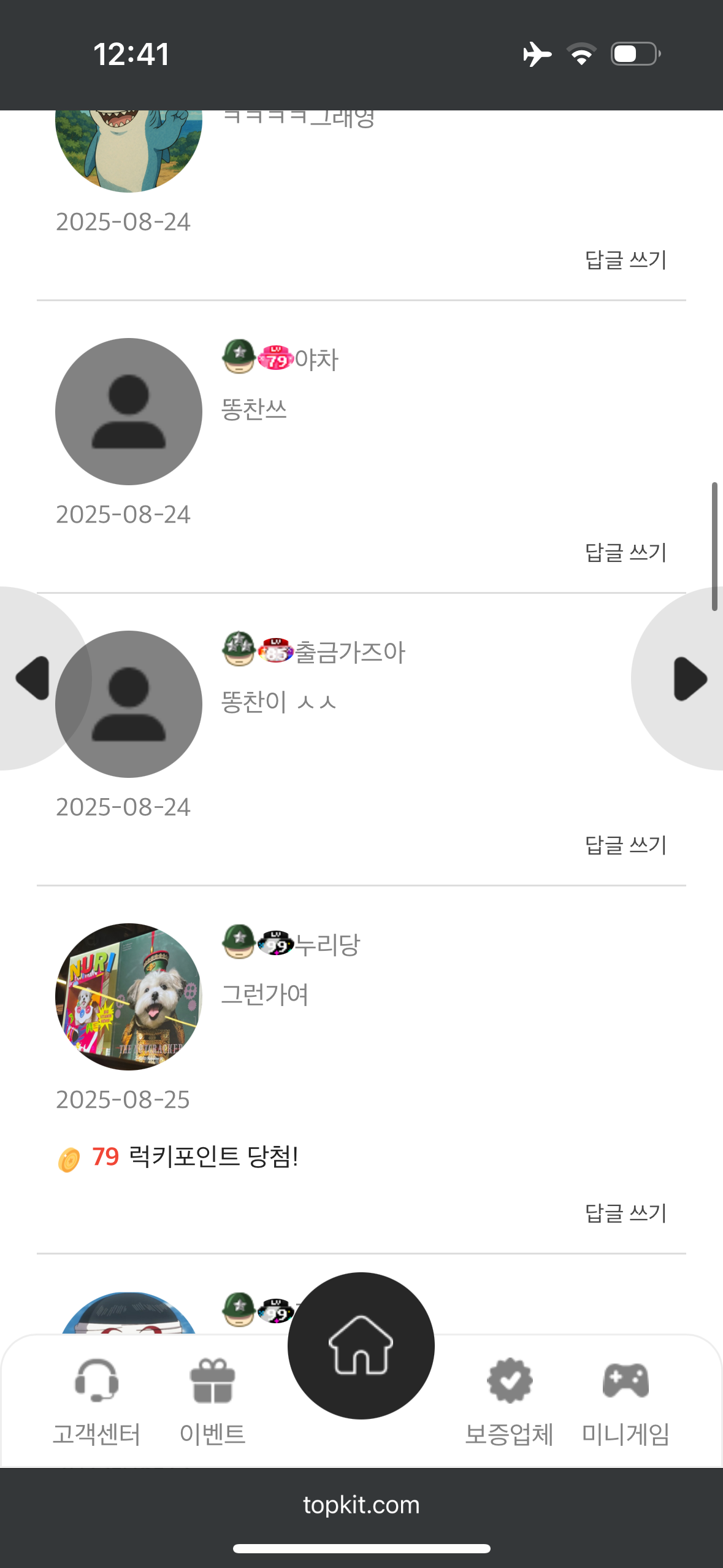Tap 답글 쓰기 under 야차's comment
This screenshot has height=1568, width=723.
[x=625, y=552]
